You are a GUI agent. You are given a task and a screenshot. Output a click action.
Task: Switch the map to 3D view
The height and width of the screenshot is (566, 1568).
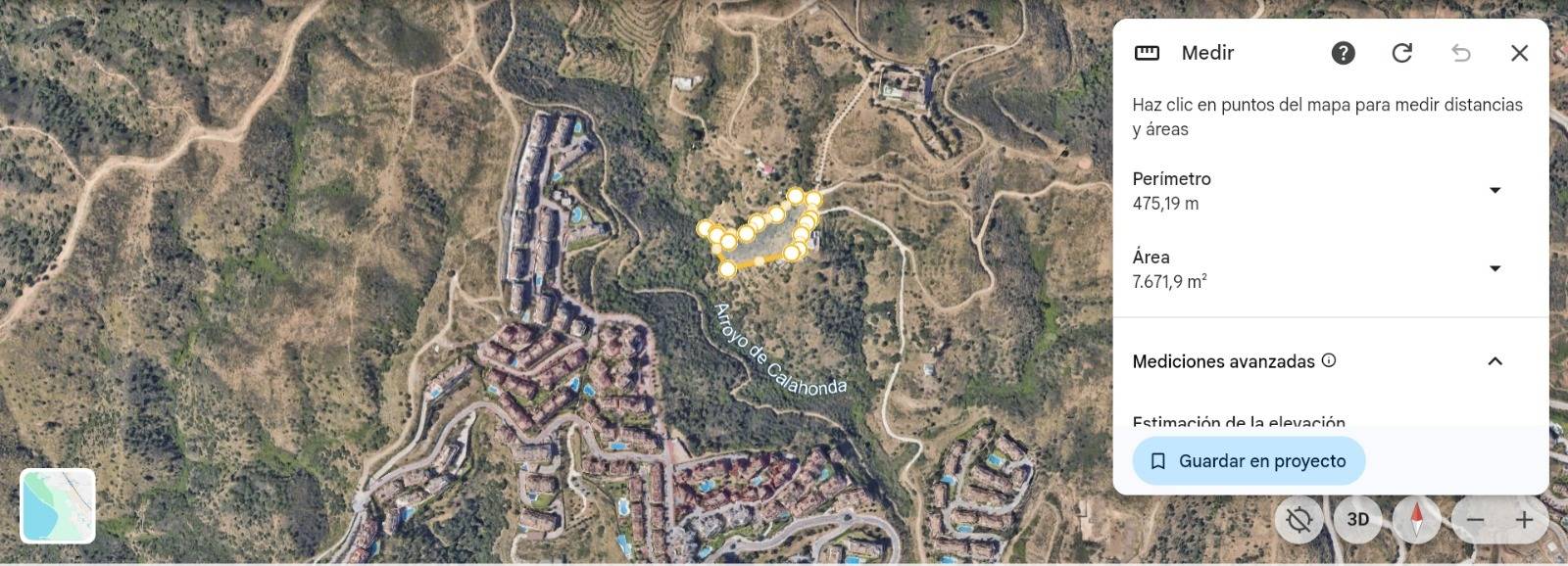coord(1357,519)
